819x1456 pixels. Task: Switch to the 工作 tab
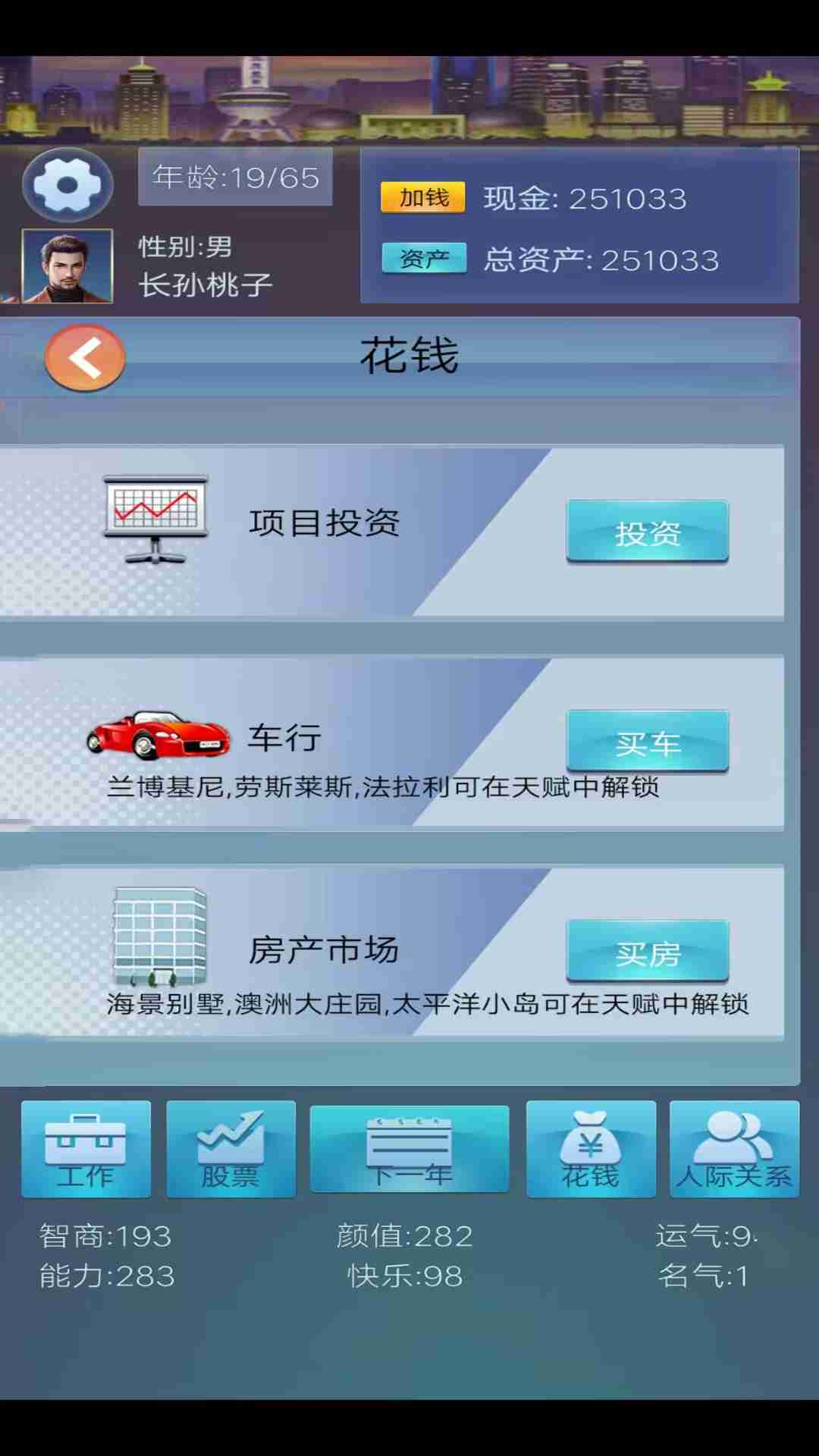86,1149
